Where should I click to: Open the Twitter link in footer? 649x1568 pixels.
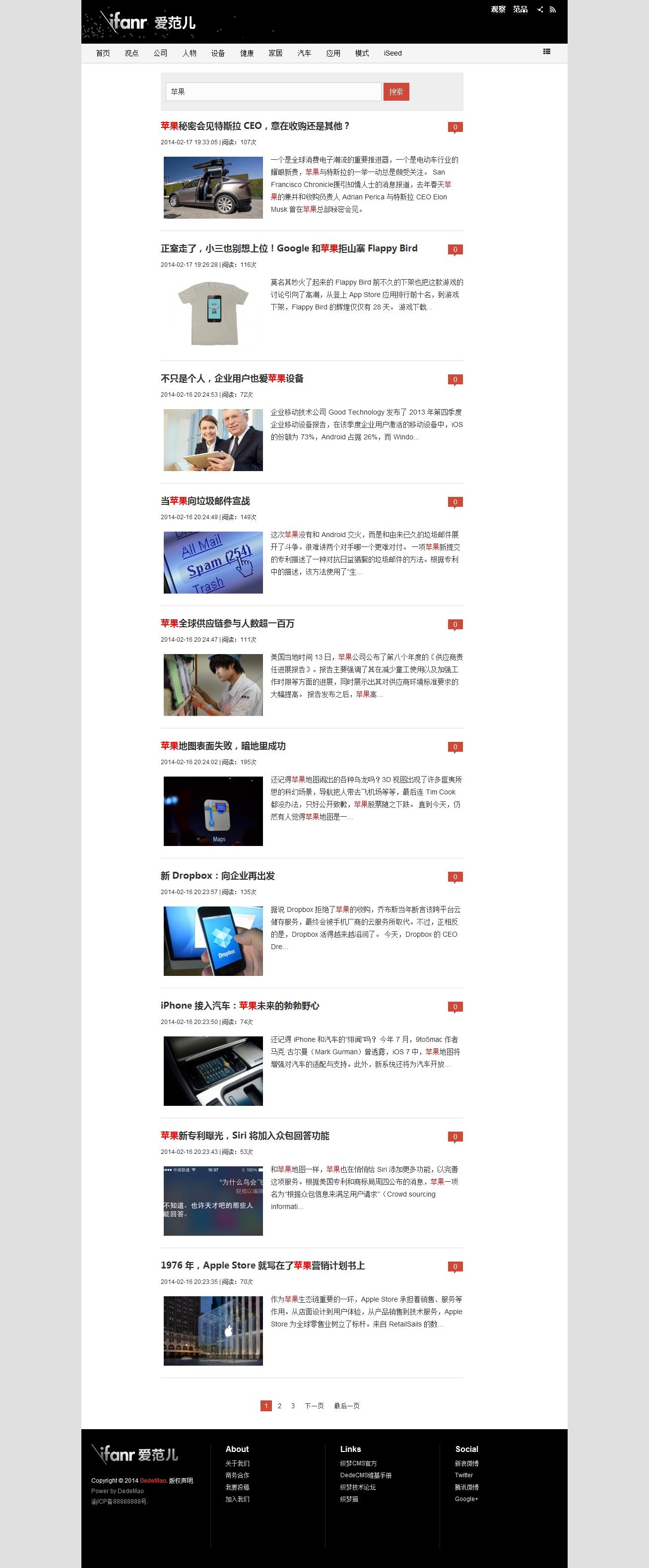[464, 1475]
